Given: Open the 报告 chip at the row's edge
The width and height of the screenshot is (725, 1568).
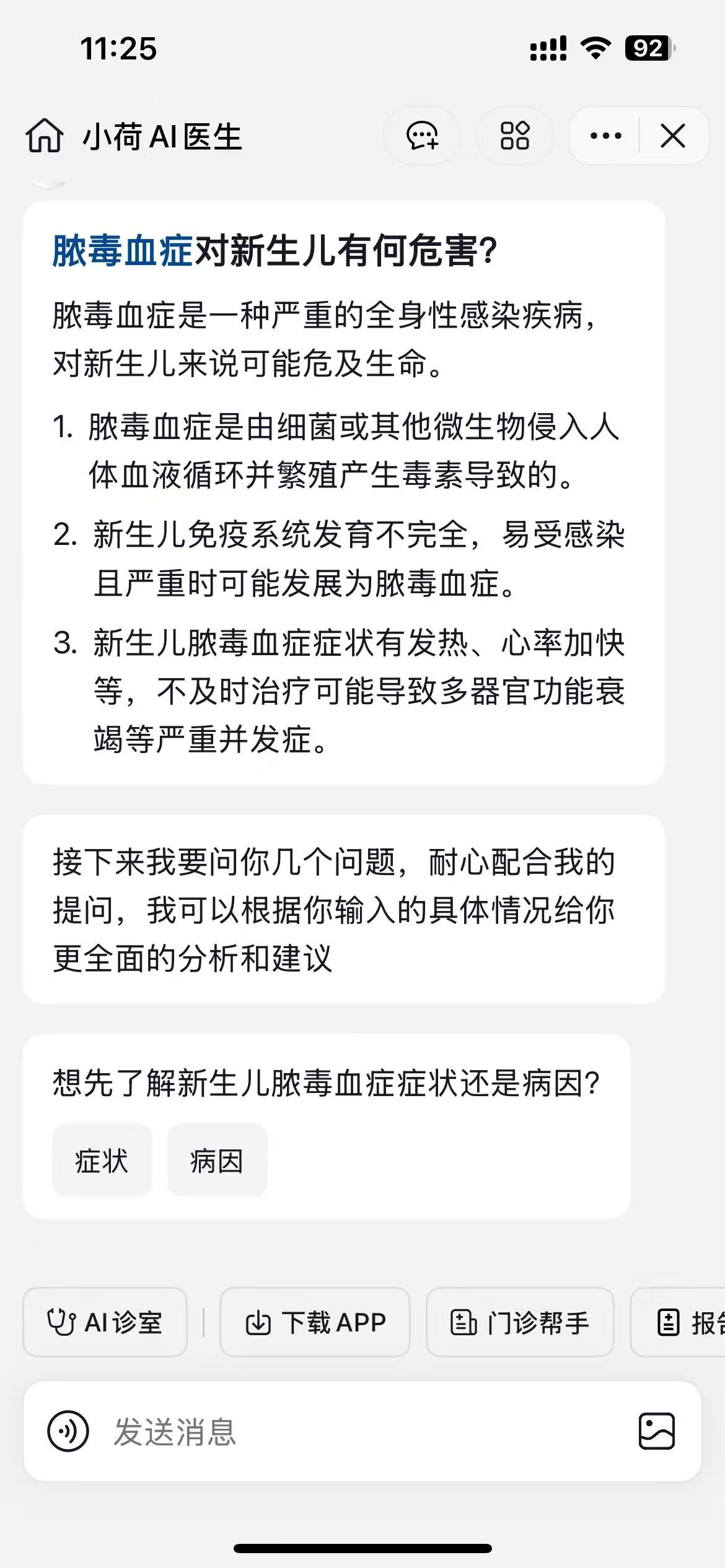Looking at the screenshot, I should [688, 1323].
